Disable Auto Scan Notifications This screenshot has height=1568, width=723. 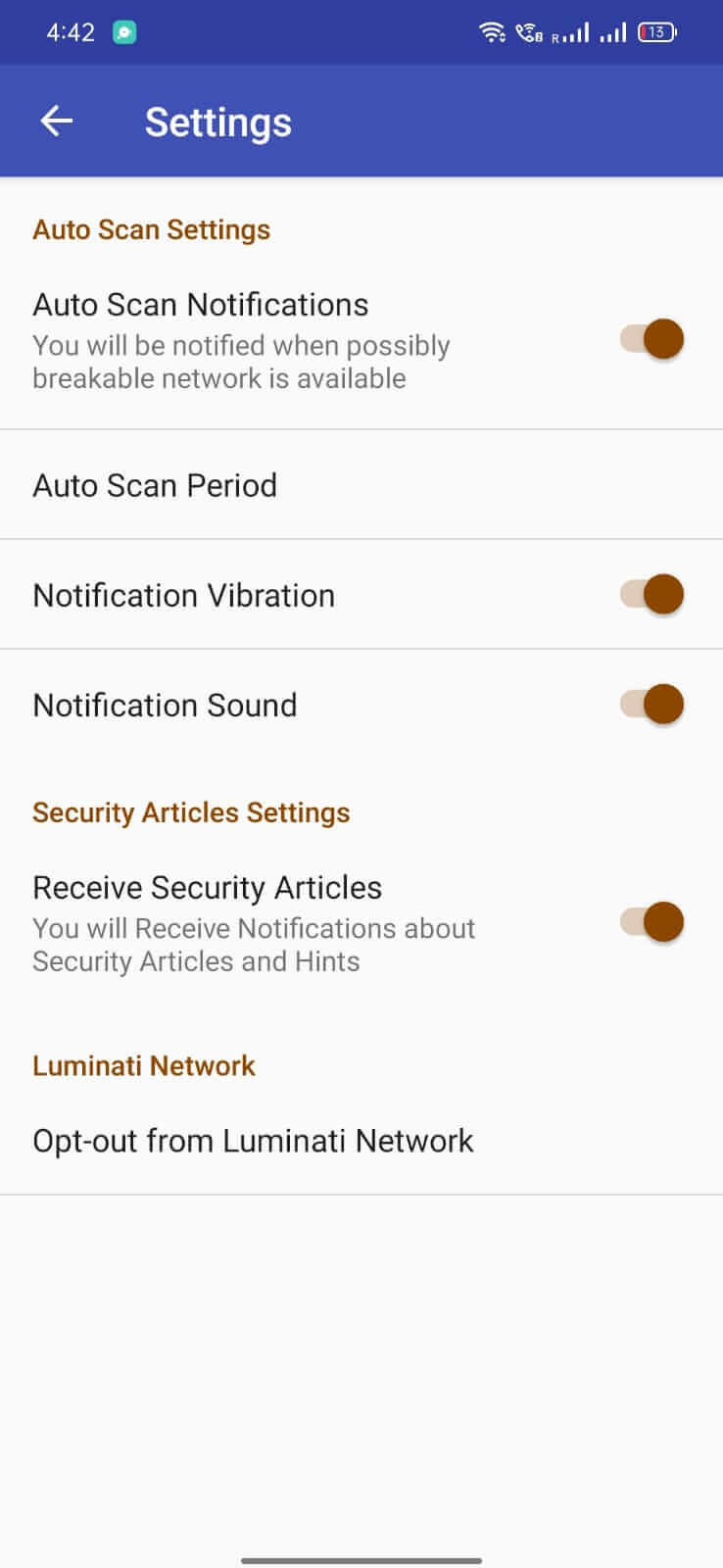pos(651,338)
